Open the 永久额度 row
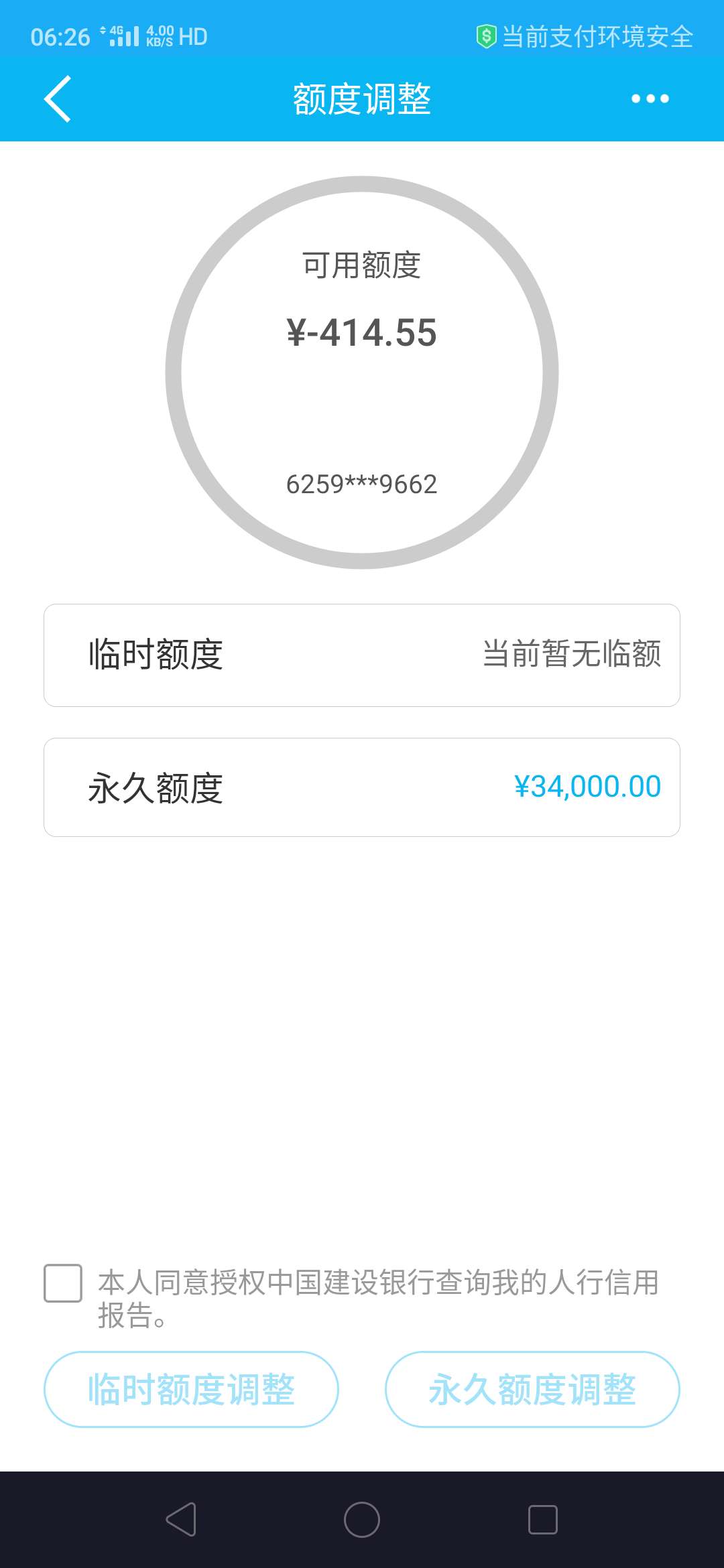724x1568 pixels. tap(362, 787)
